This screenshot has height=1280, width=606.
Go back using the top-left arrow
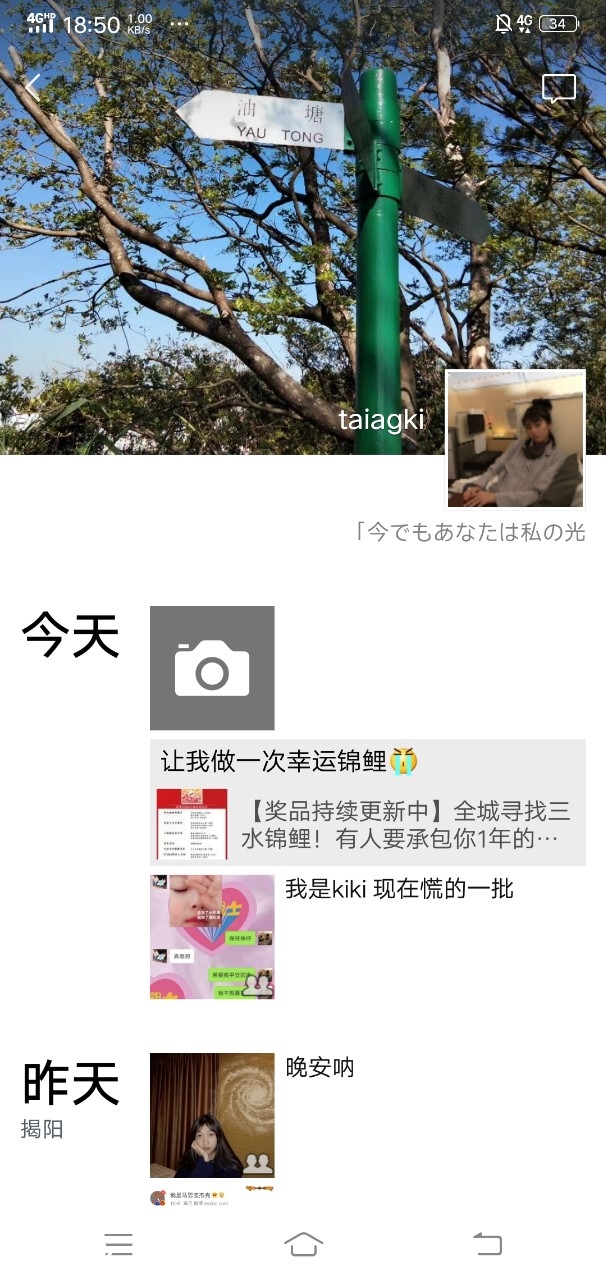[x=34, y=88]
